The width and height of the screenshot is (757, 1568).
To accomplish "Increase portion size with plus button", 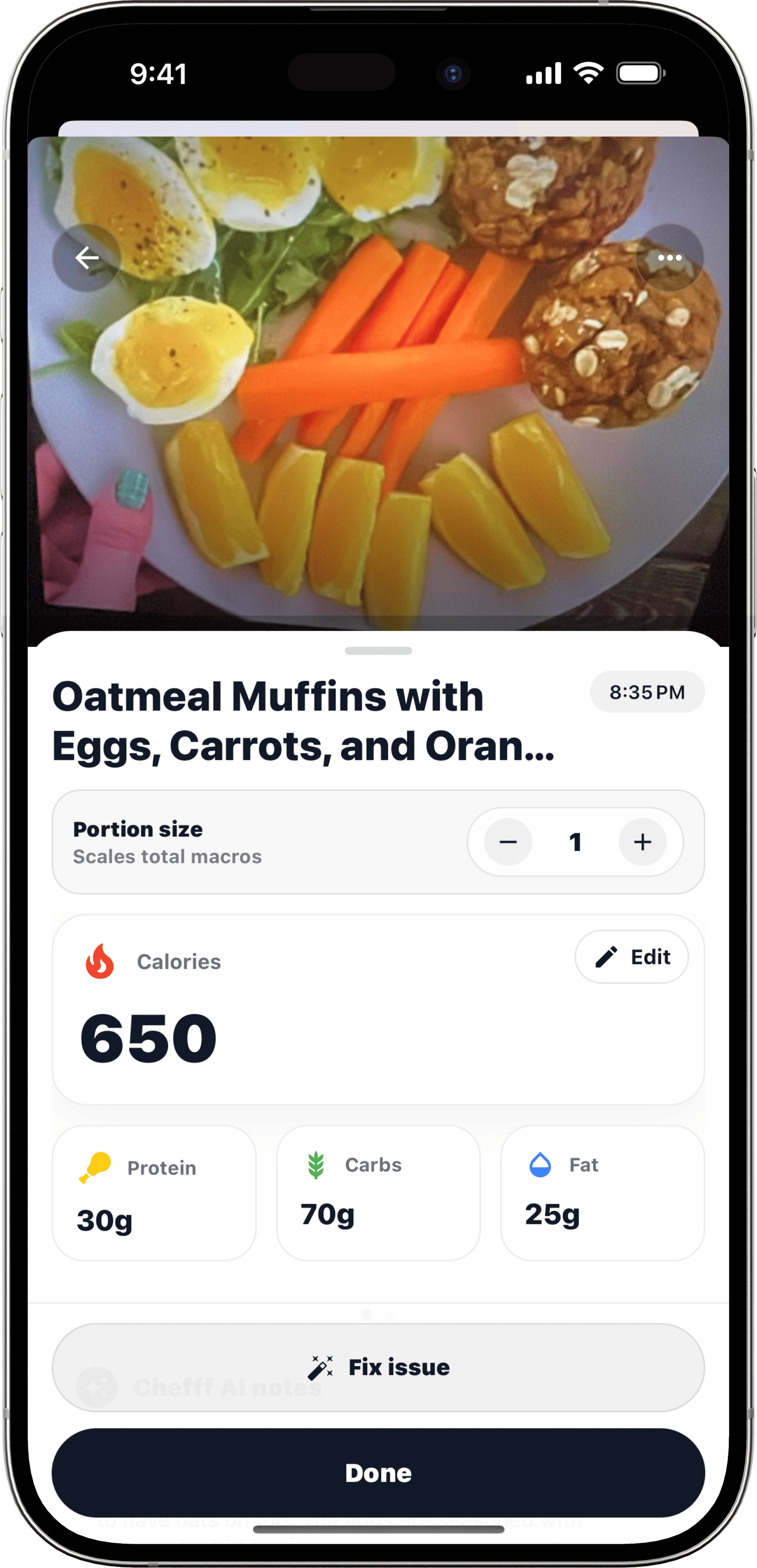I will (x=643, y=842).
